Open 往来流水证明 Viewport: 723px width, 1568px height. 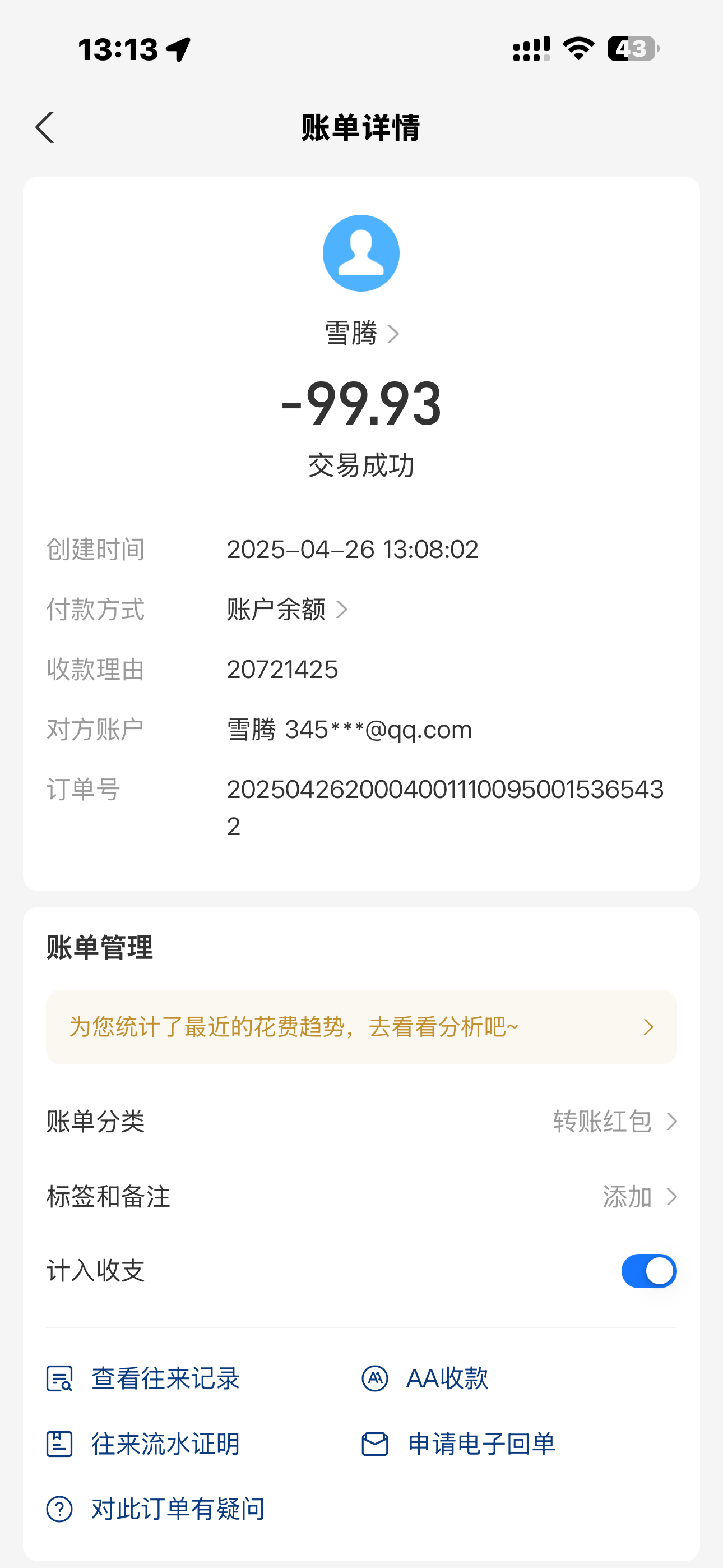[143, 1444]
